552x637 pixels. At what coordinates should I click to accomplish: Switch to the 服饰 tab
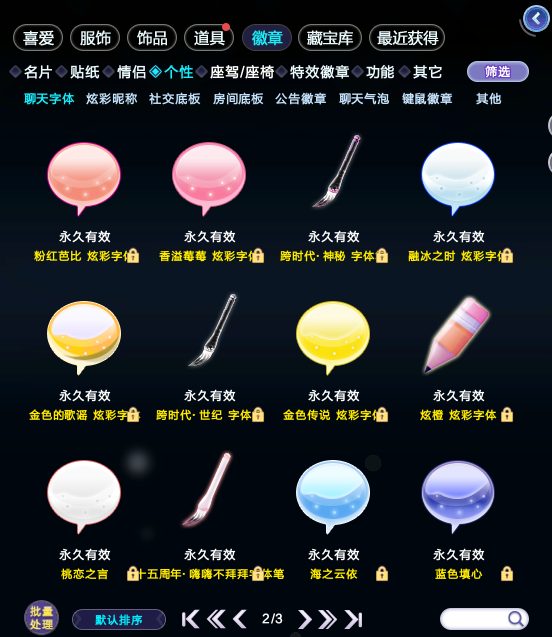[x=95, y=38]
